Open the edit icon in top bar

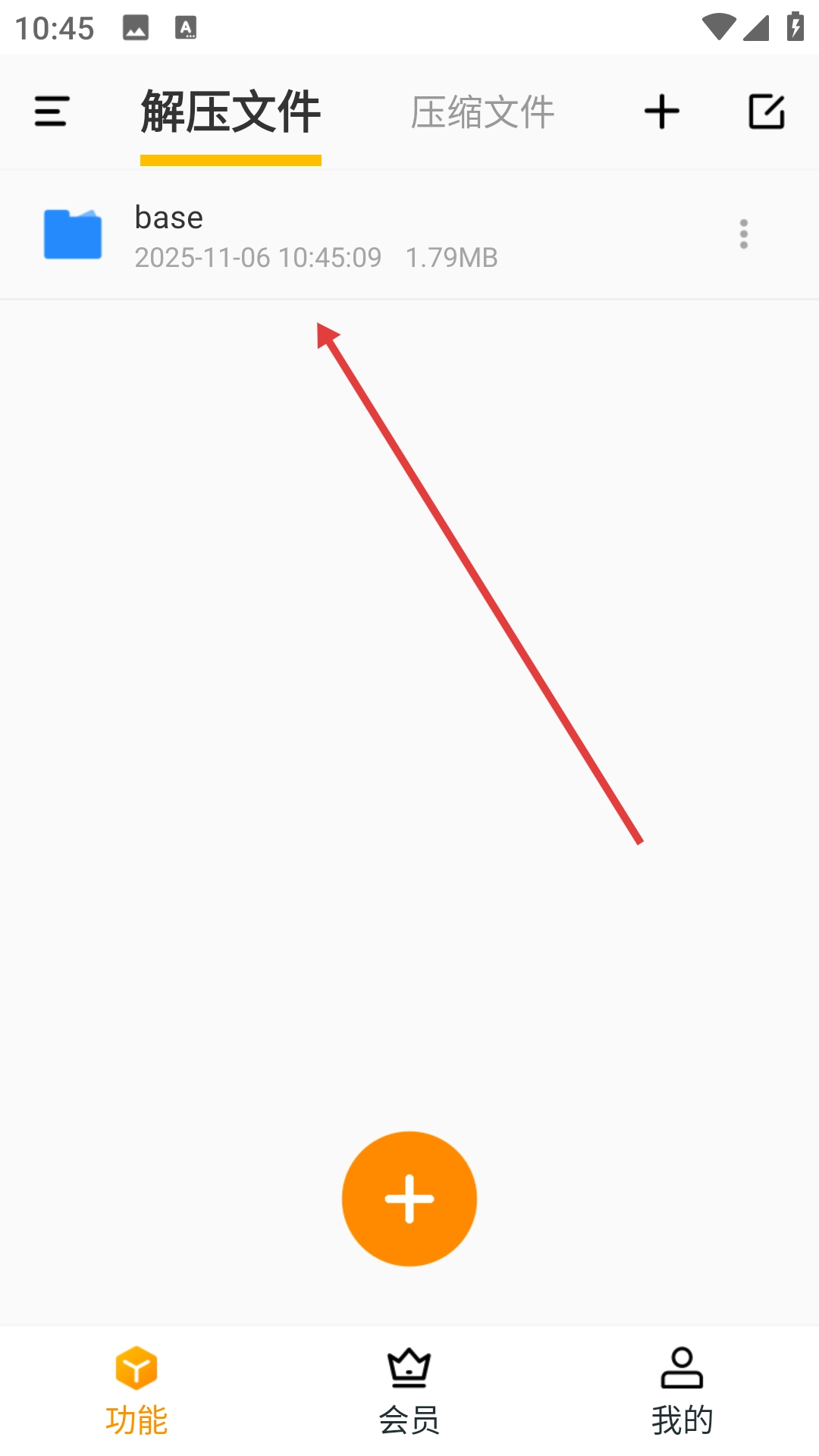pos(766,111)
